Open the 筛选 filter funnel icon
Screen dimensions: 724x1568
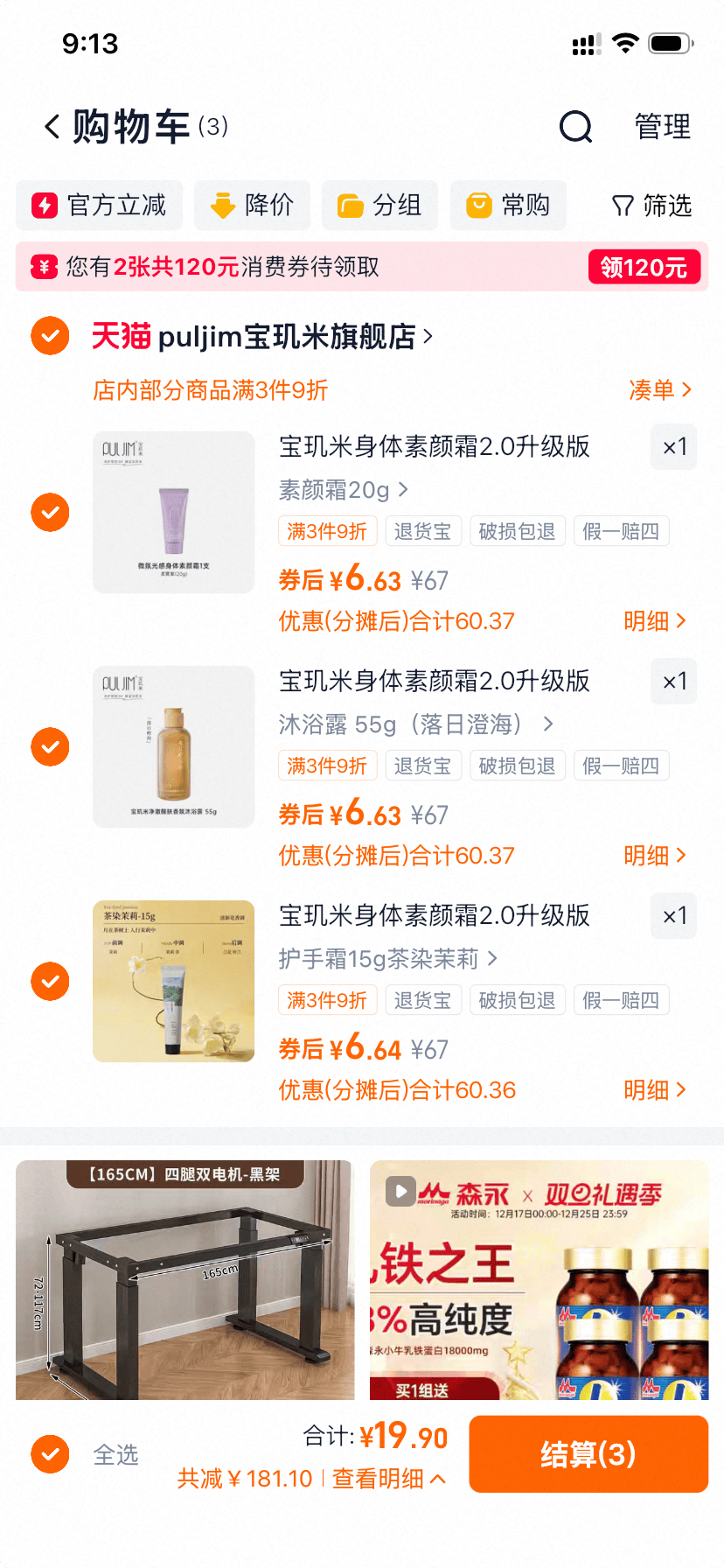(622, 205)
